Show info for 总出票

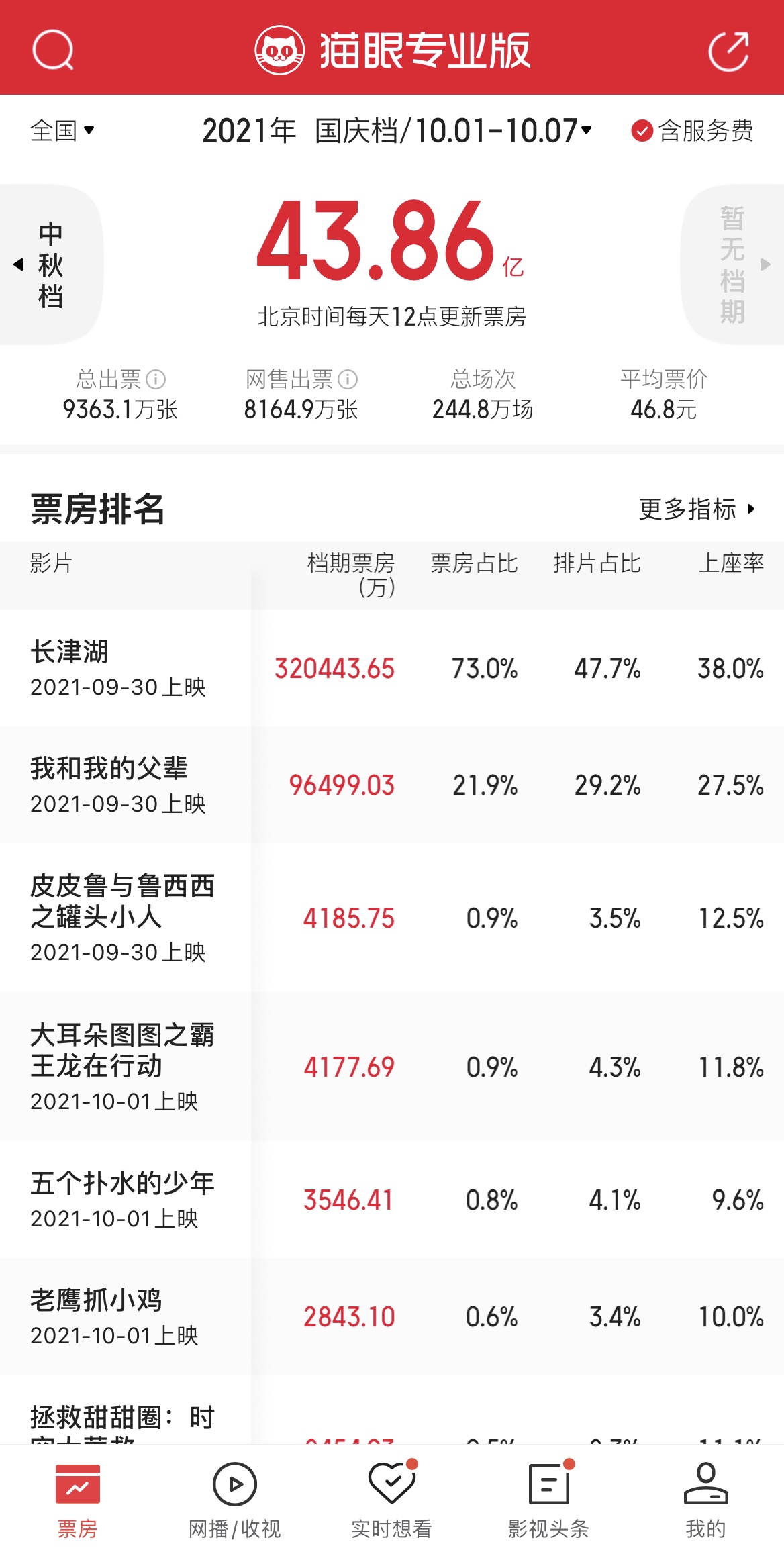(156, 379)
